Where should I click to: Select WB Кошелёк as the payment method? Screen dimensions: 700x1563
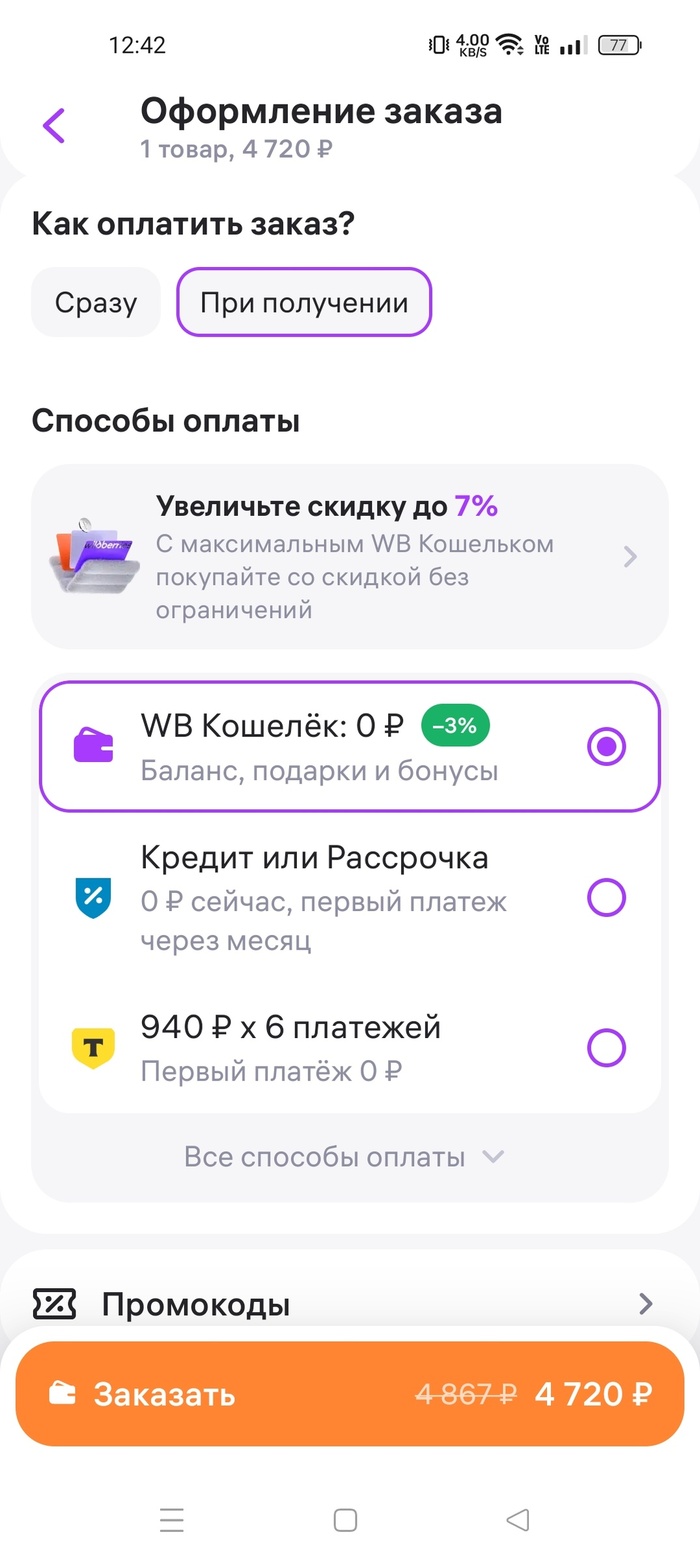point(350,746)
